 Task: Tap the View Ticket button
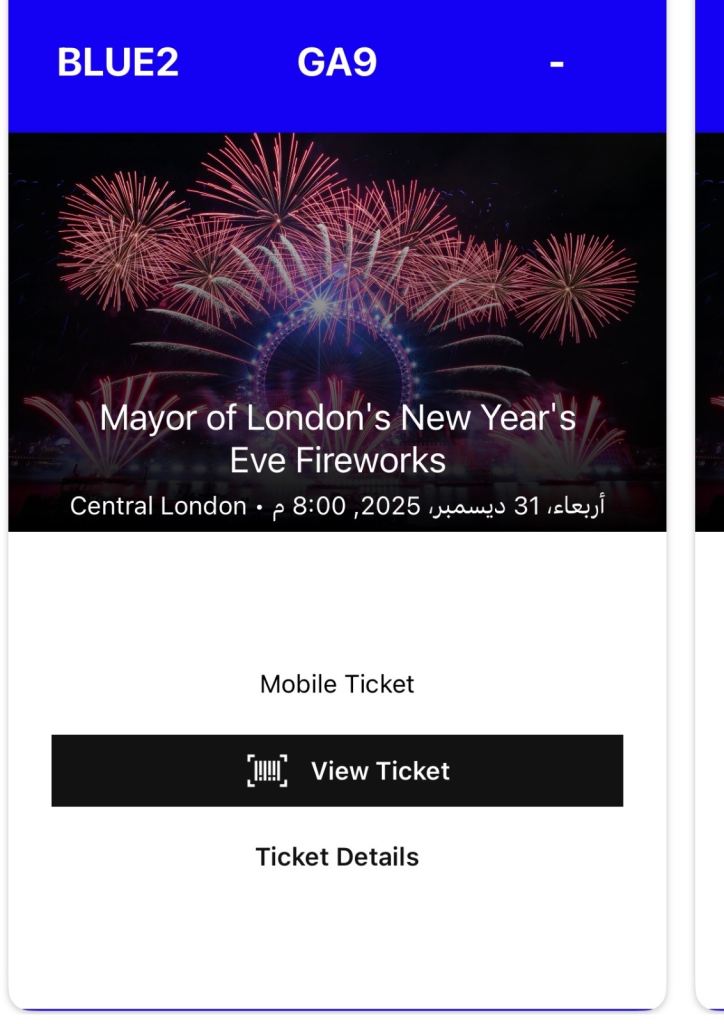(x=337, y=771)
